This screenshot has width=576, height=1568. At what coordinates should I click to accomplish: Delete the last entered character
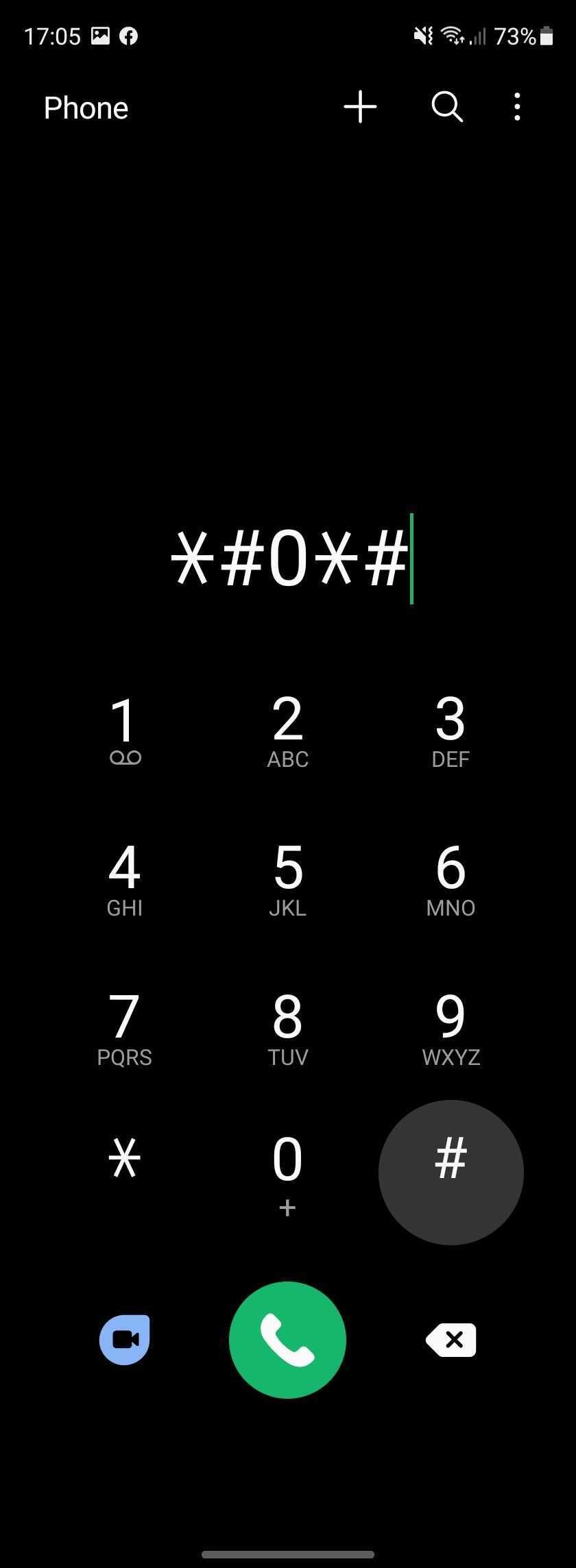click(451, 1339)
